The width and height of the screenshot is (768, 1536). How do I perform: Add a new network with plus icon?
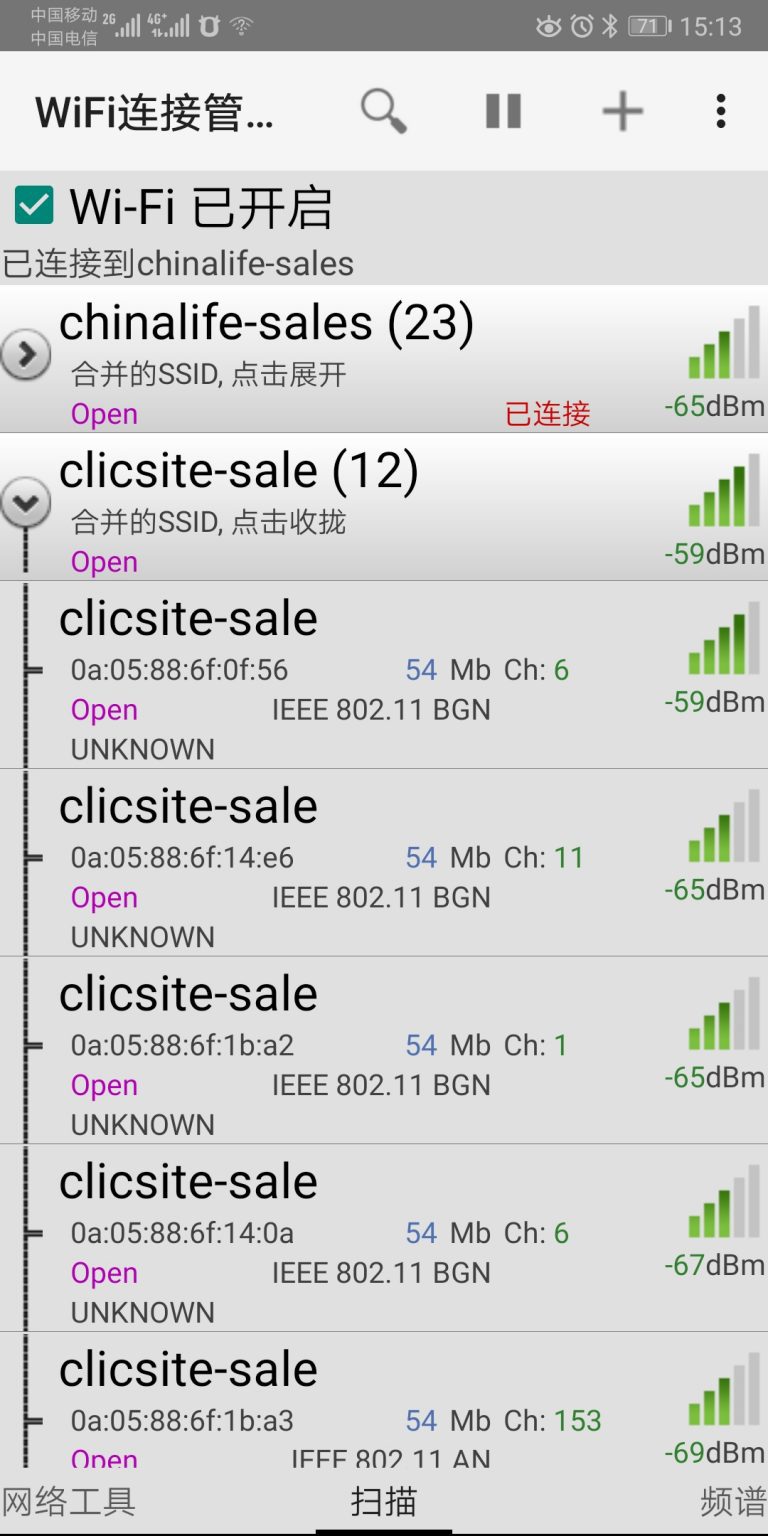click(622, 111)
